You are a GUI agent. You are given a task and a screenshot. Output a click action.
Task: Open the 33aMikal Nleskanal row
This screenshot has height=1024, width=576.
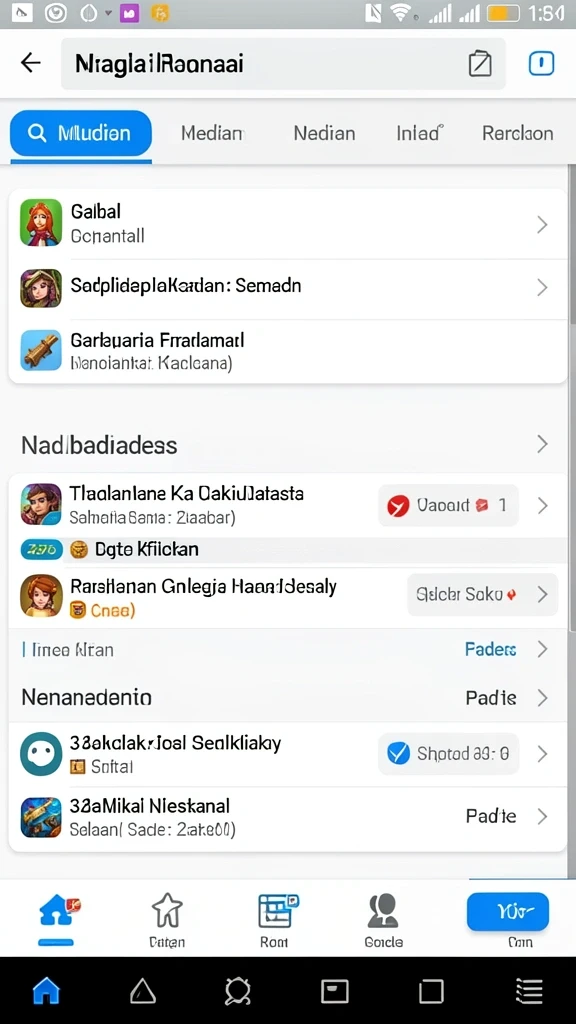click(x=287, y=817)
